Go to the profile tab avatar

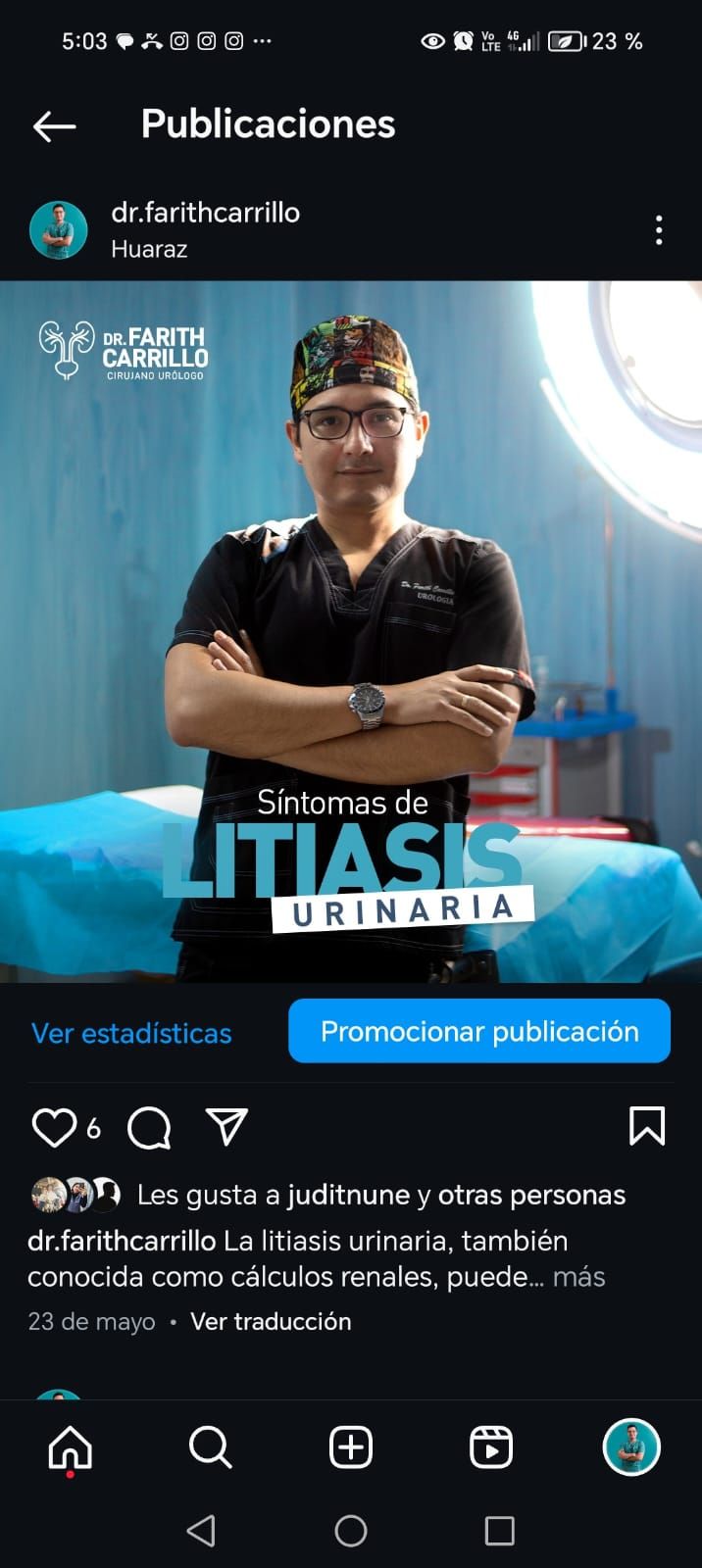(630, 1446)
